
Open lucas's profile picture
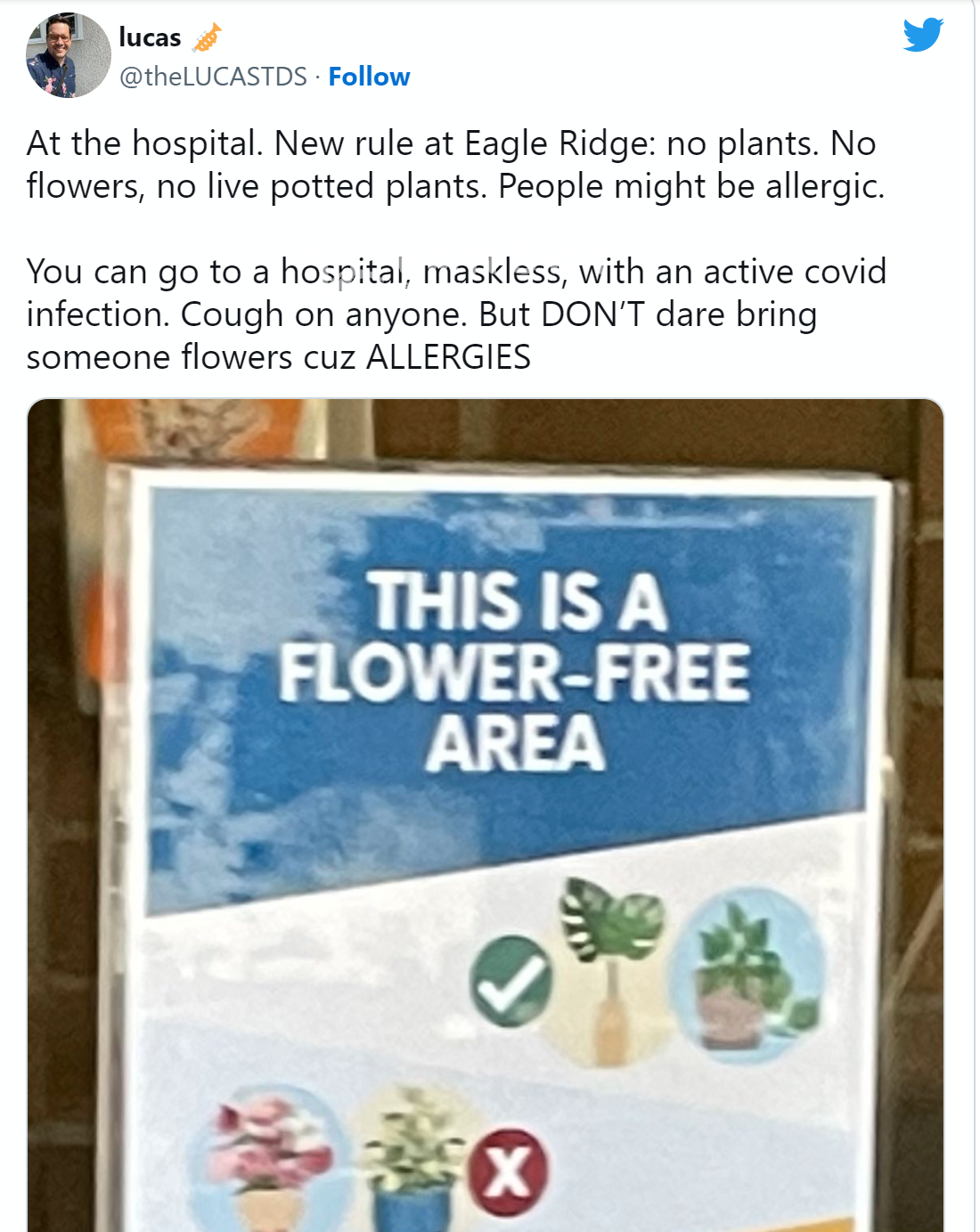[68, 55]
